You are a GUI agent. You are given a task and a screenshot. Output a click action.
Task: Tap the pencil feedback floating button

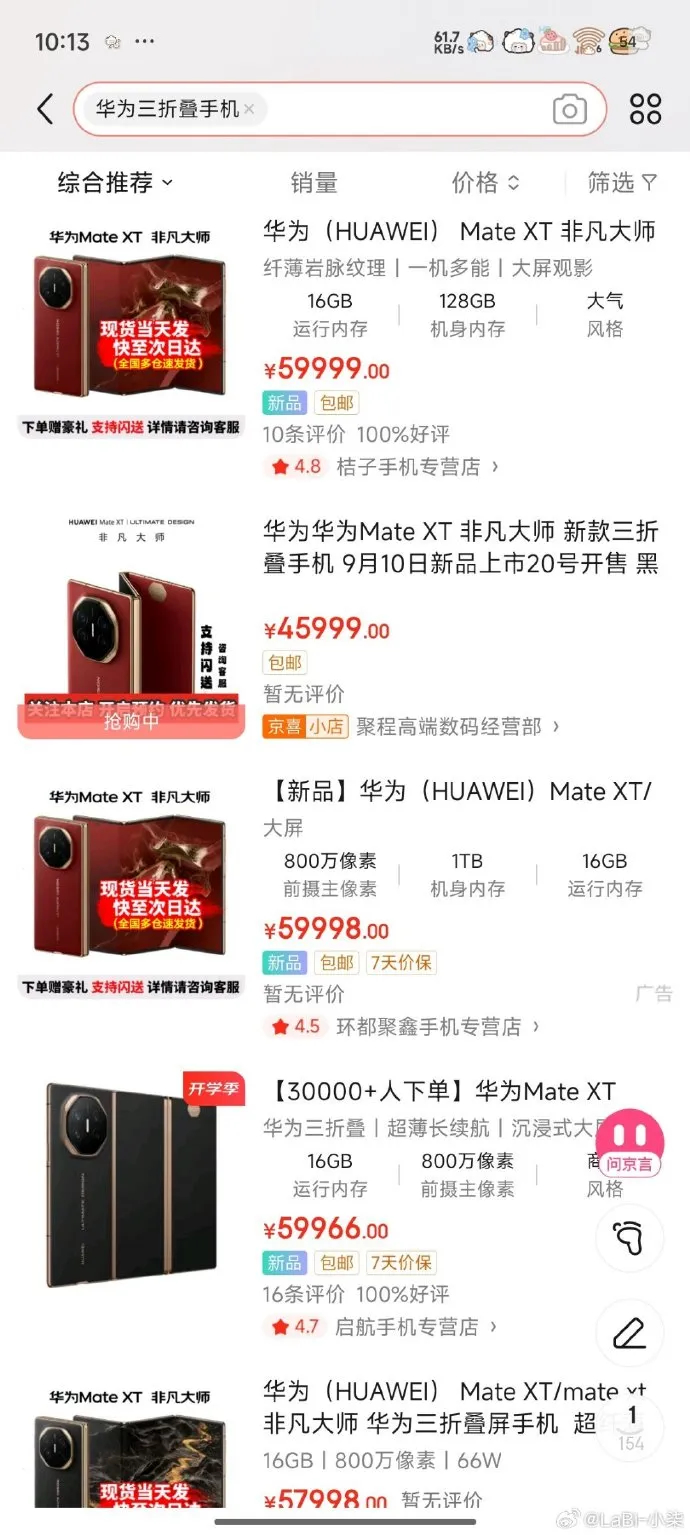point(630,1333)
